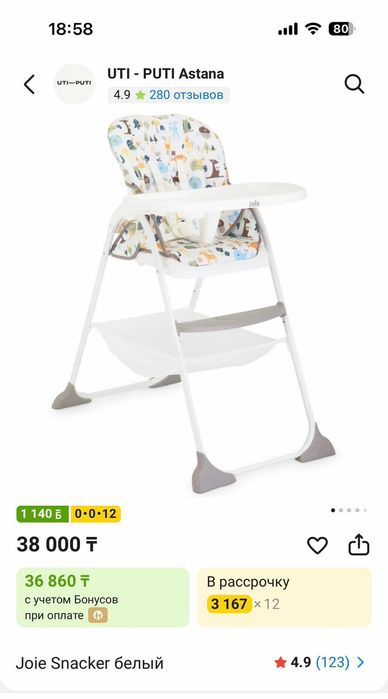Select the 36 860 ₸ bonus price option
Screen dimensions: 388x699
[103, 597]
